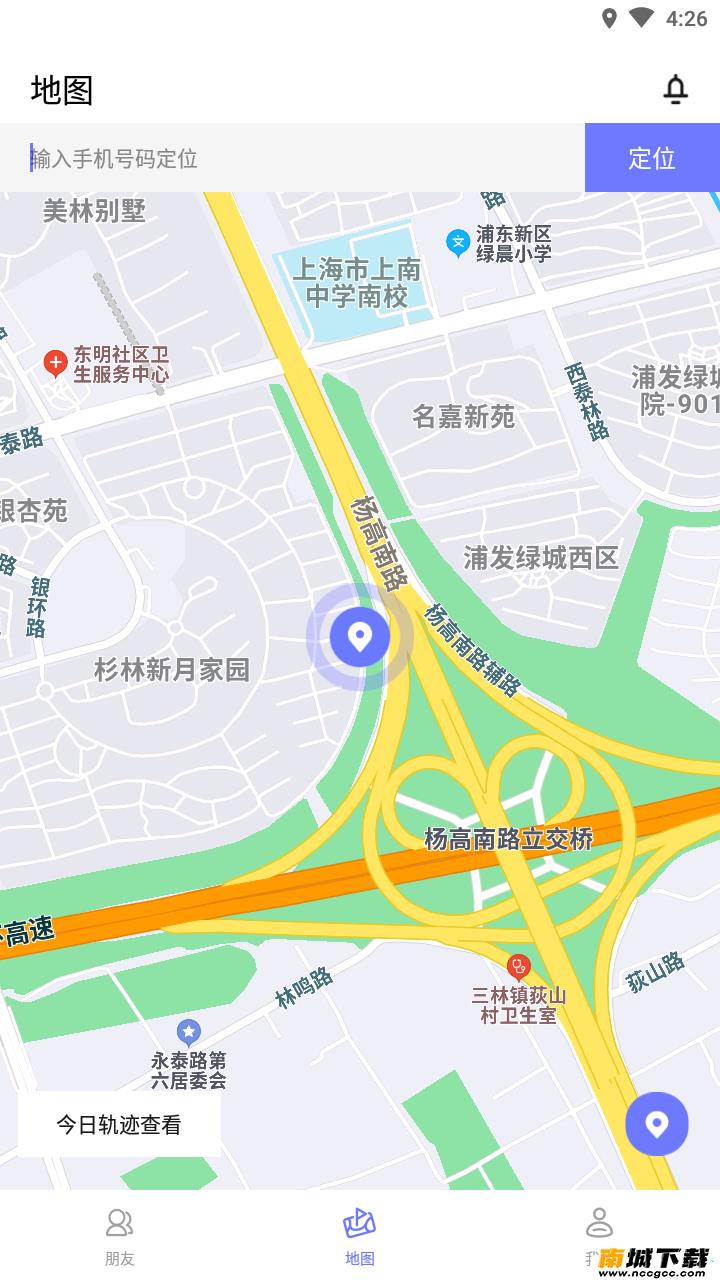The height and width of the screenshot is (1280, 720).
Task: Open the notifications bell
Action: click(676, 90)
